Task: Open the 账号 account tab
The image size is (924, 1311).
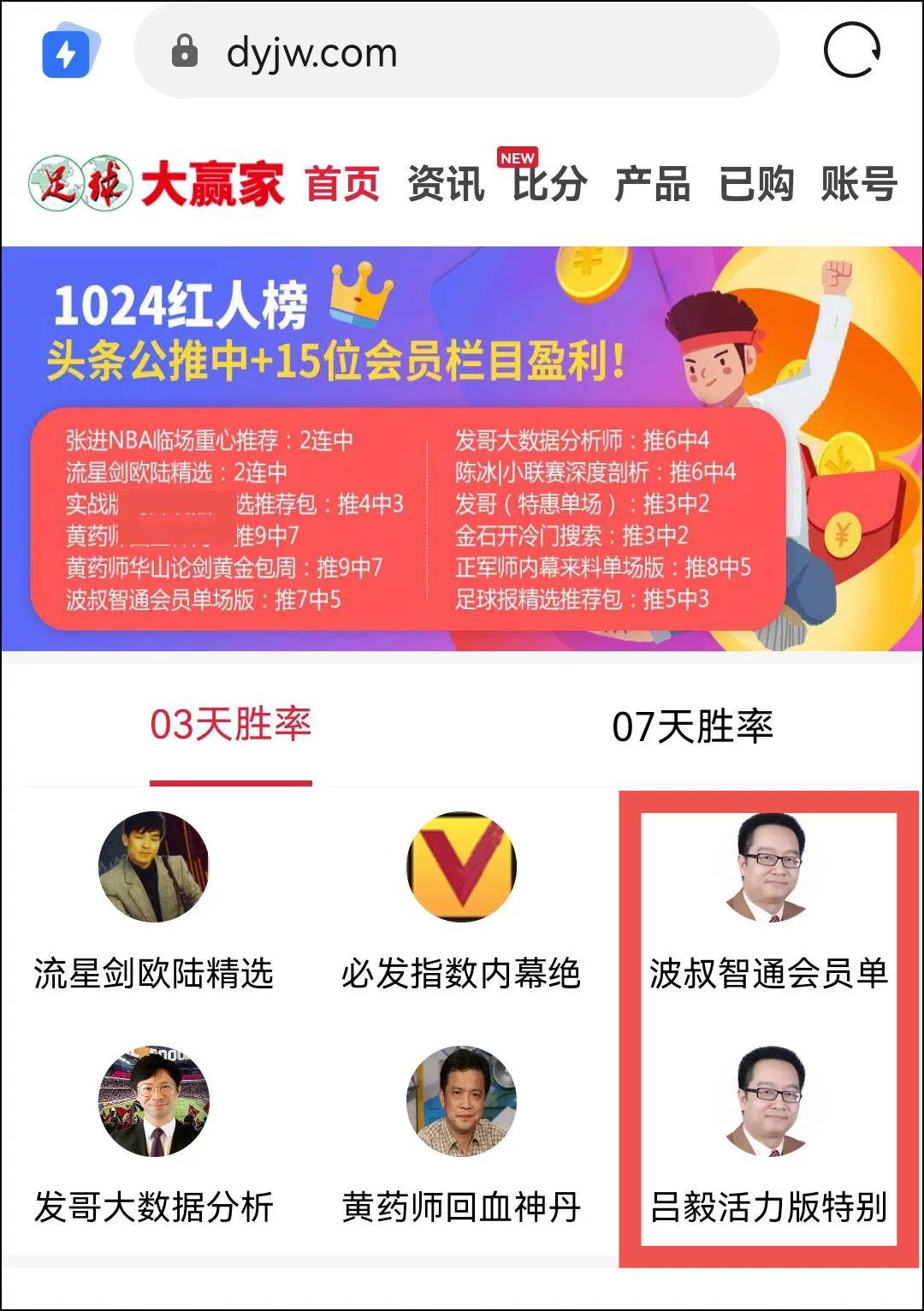Action: pyautogui.click(x=859, y=183)
